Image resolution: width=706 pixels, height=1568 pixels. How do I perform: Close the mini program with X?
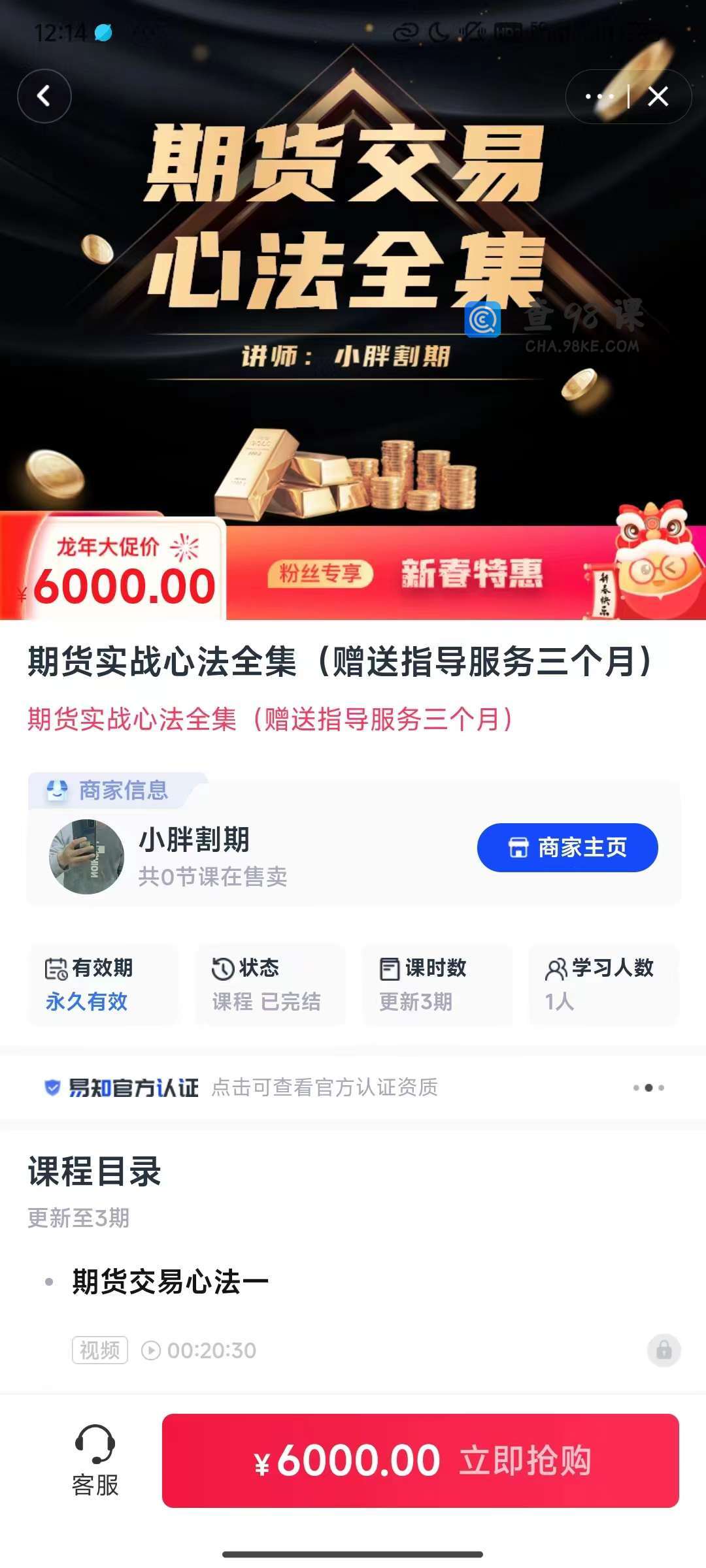click(658, 97)
